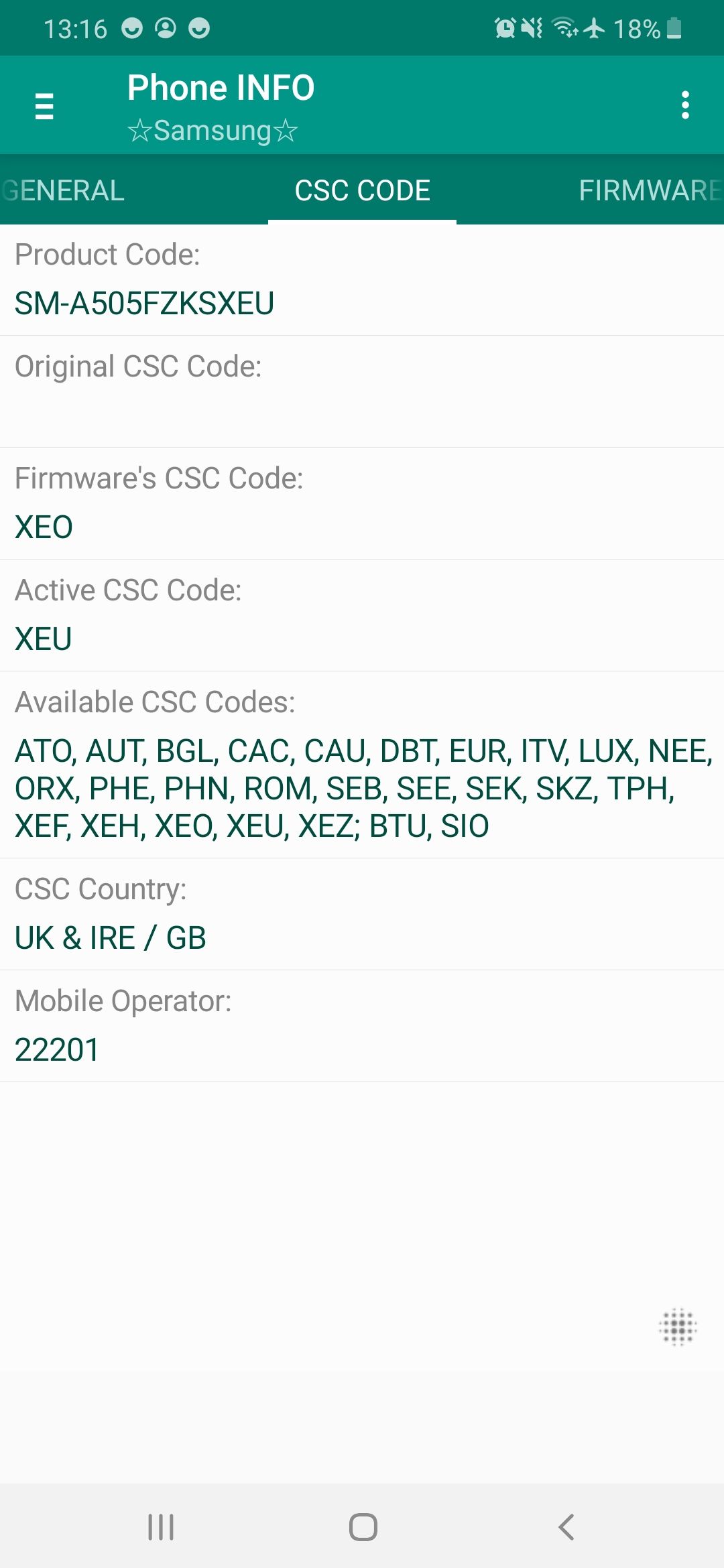Image resolution: width=724 pixels, height=1568 pixels.
Task: Return to the home screen
Action: pyautogui.click(x=363, y=1527)
